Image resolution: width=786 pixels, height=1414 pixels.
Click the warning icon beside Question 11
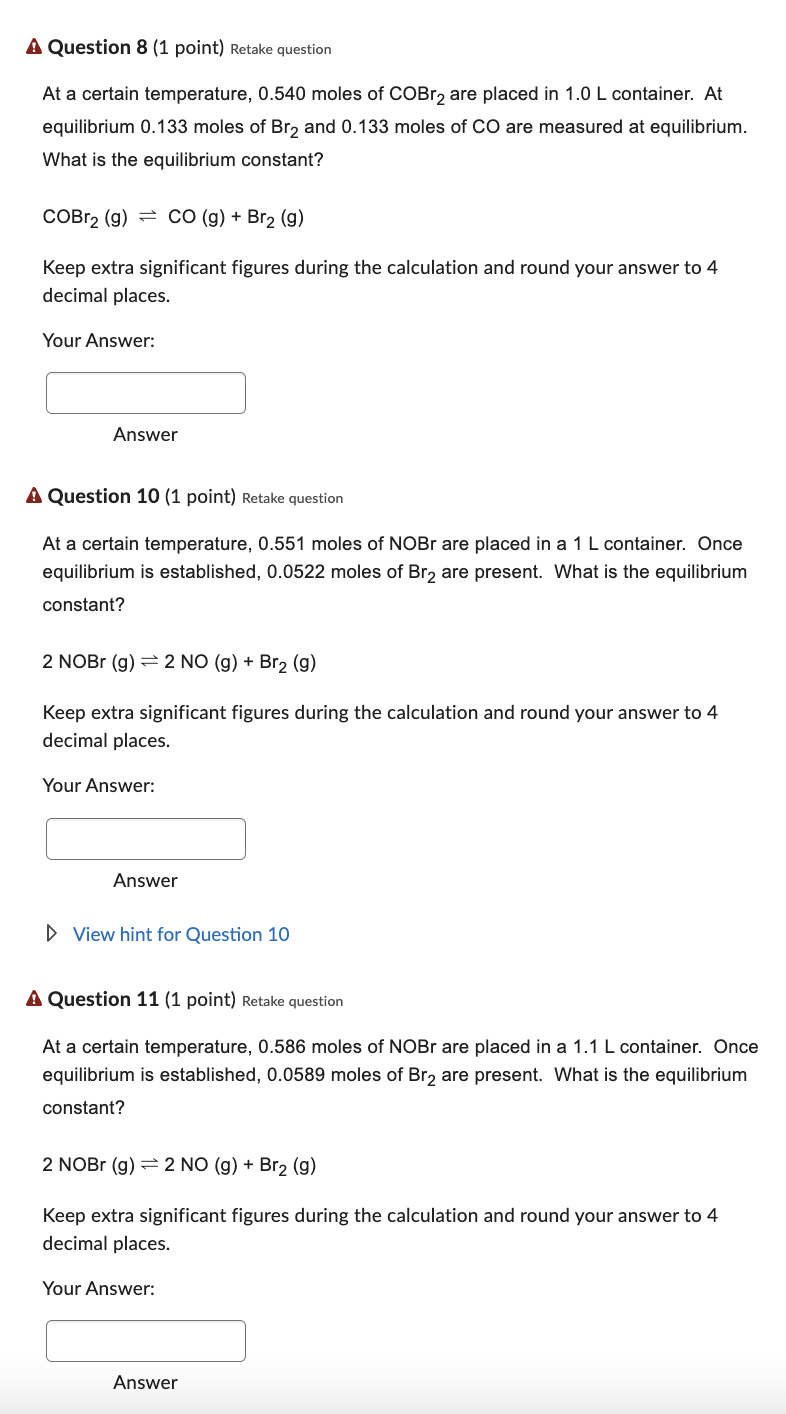tap(34, 998)
